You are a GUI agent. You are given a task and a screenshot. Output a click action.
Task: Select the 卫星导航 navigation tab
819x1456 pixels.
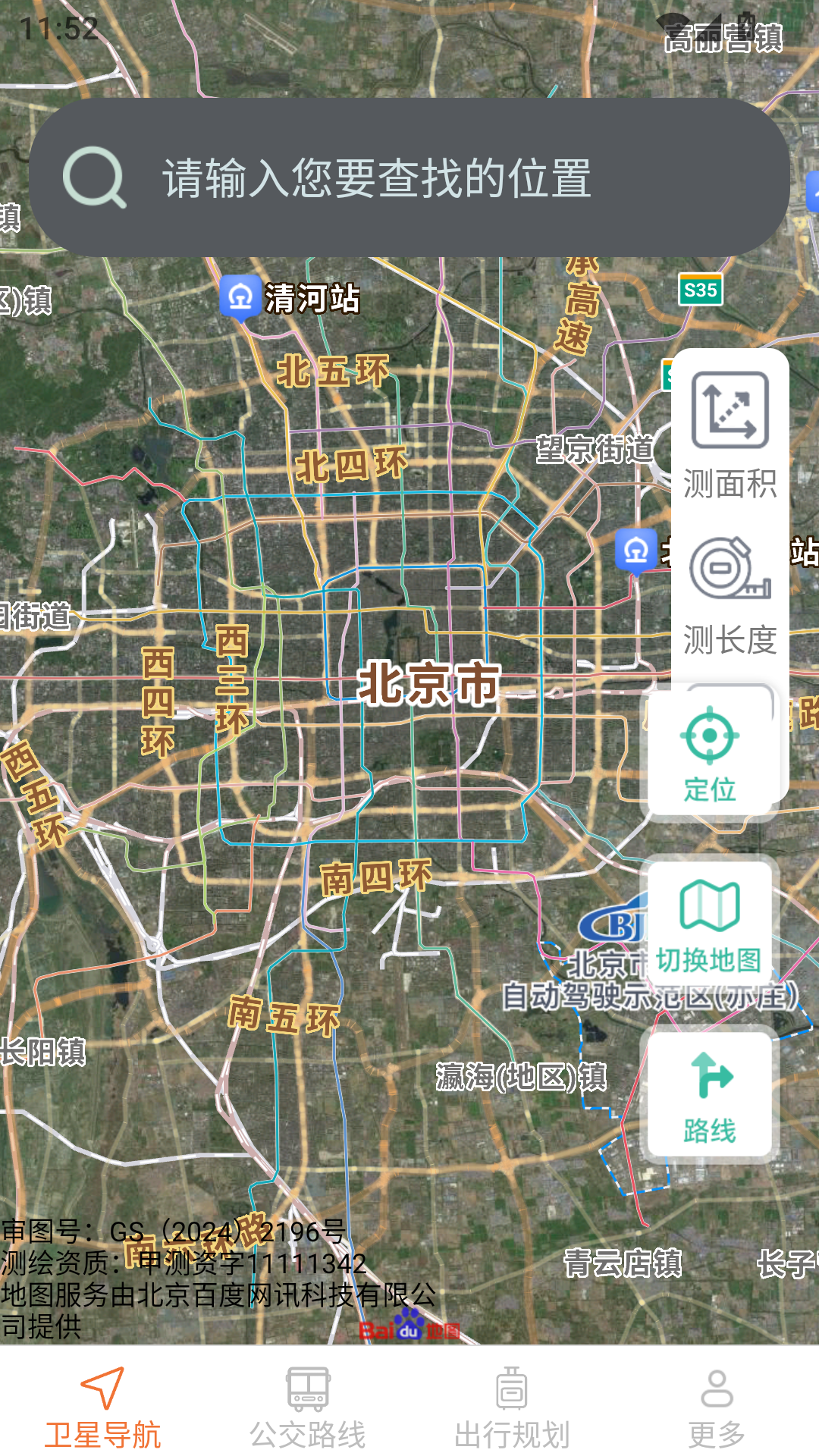[102, 1410]
